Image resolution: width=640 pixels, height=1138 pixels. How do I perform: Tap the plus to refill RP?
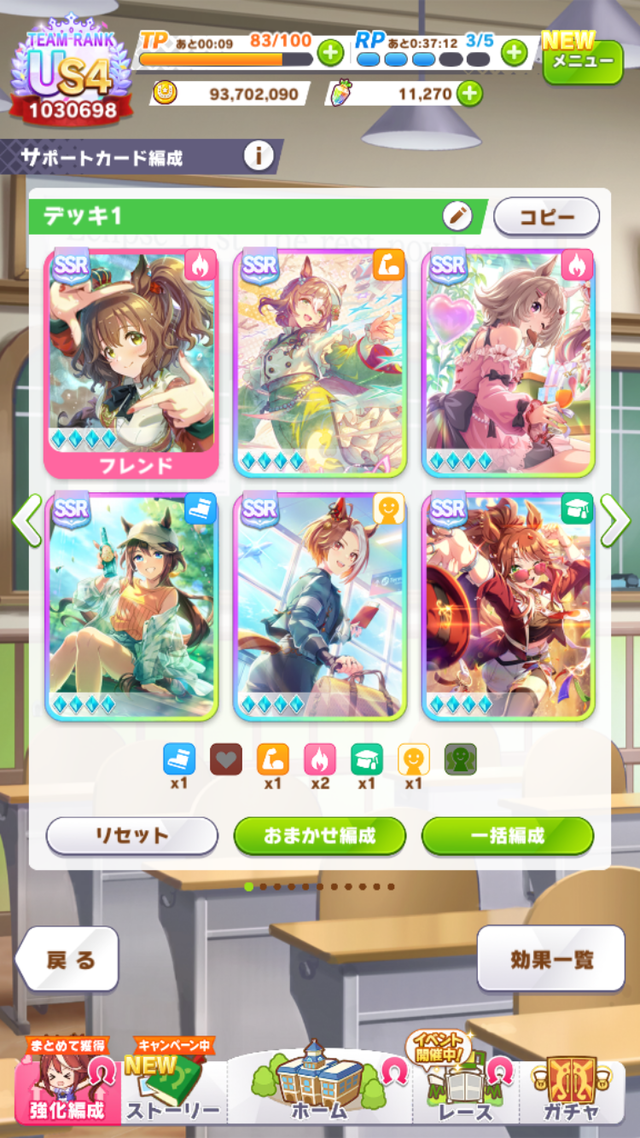pos(514,52)
